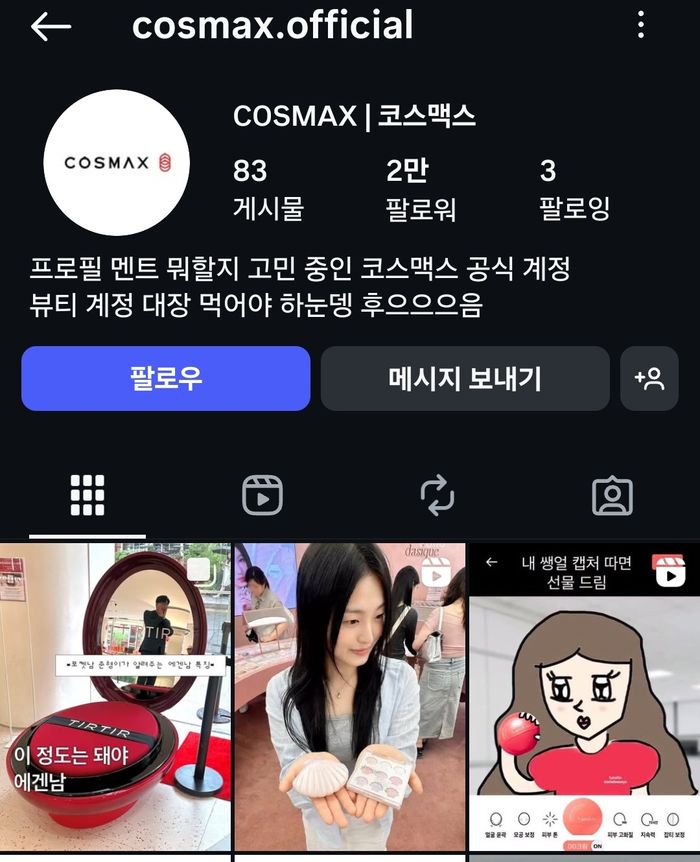Open the three-dot overflow menu
The height and width of the screenshot is (862, 700).
coord(641,26)
